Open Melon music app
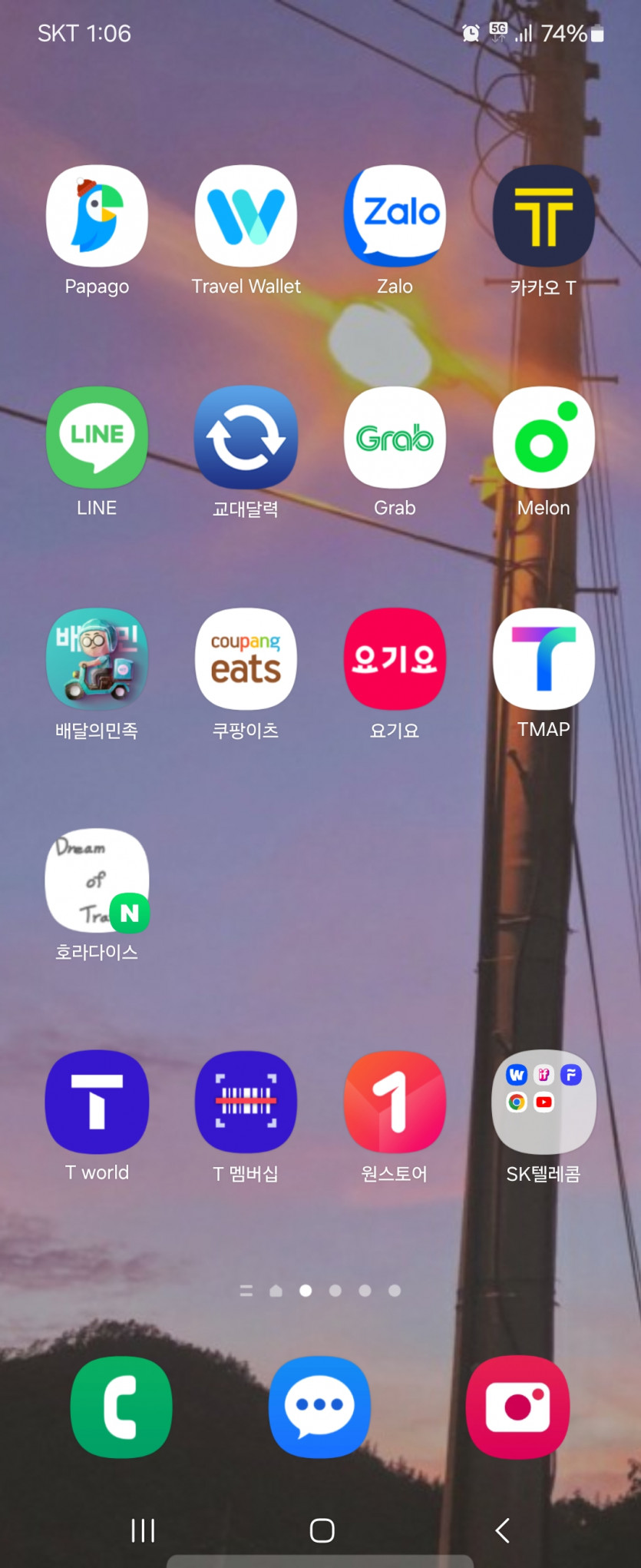This screenshot has height=1568, width=641. (544, 437)
